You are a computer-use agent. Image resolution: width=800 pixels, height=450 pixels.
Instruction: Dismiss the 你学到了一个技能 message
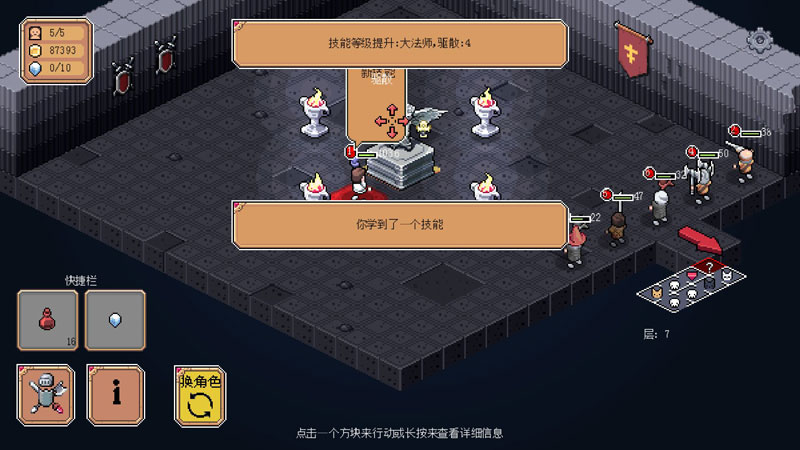pyautogui.click(x=400, y=225)
